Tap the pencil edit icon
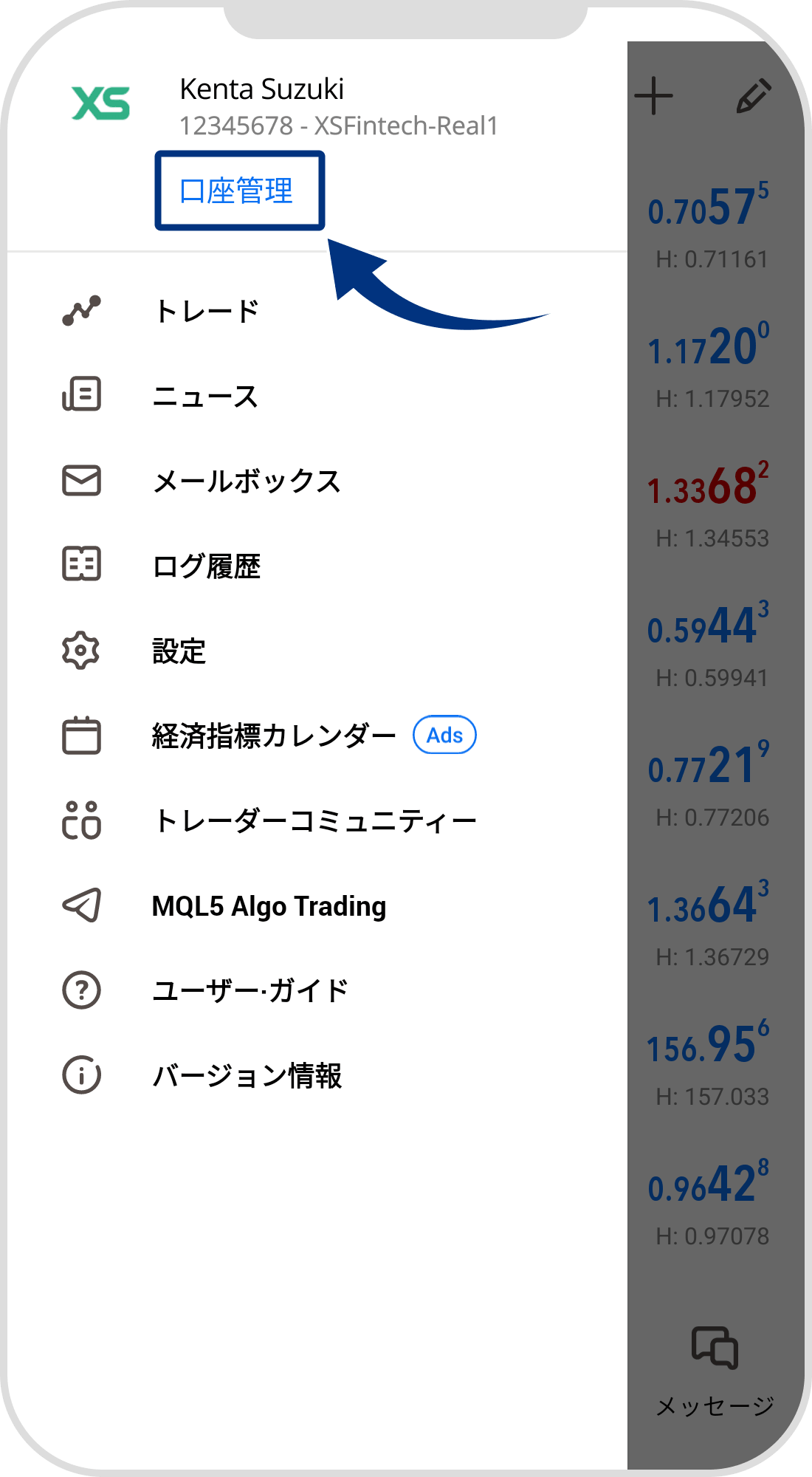This screenshot has height=1477, width=812. point(753,96)
